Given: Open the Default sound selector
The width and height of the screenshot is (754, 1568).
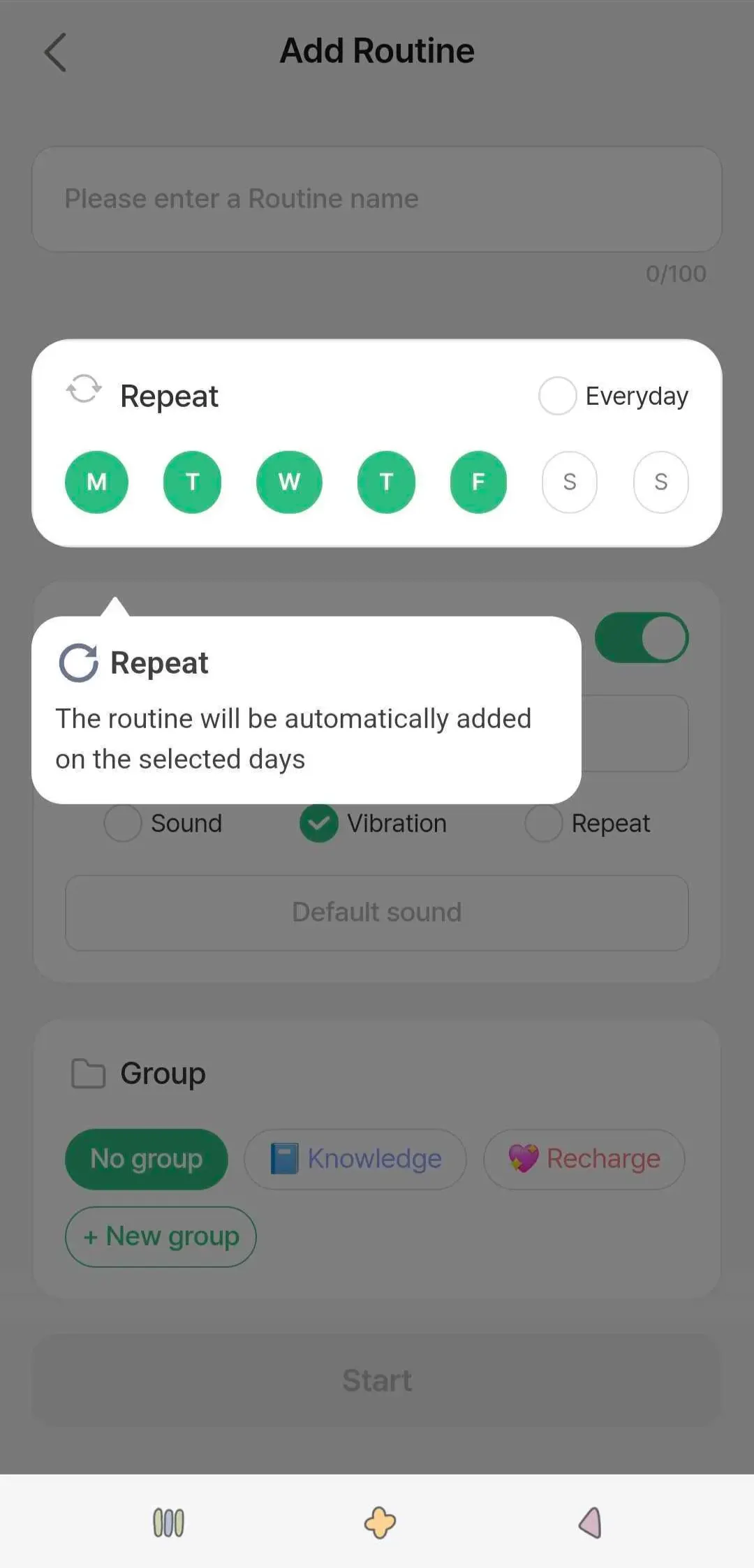Looking at the screenshot, I should click(377, 912).
